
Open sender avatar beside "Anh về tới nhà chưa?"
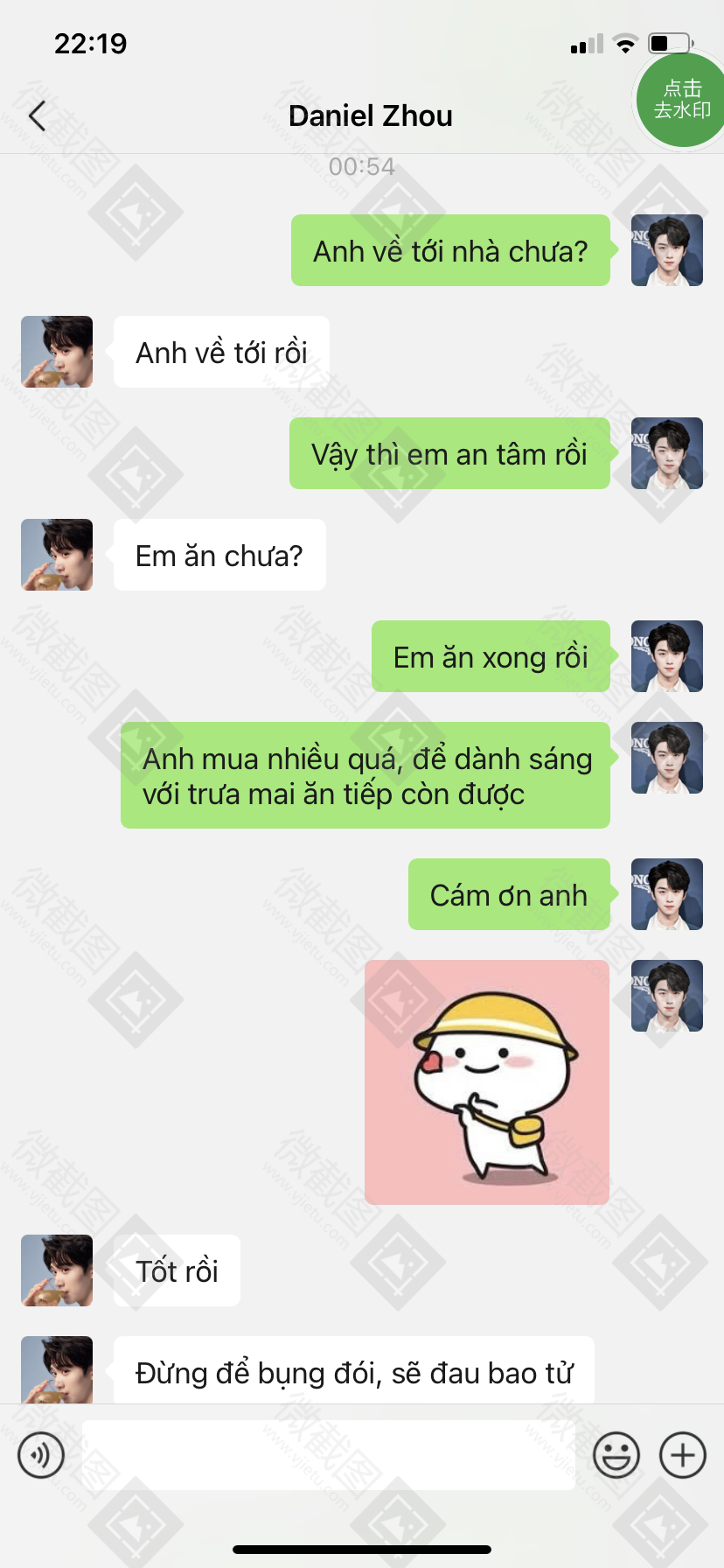667,250
